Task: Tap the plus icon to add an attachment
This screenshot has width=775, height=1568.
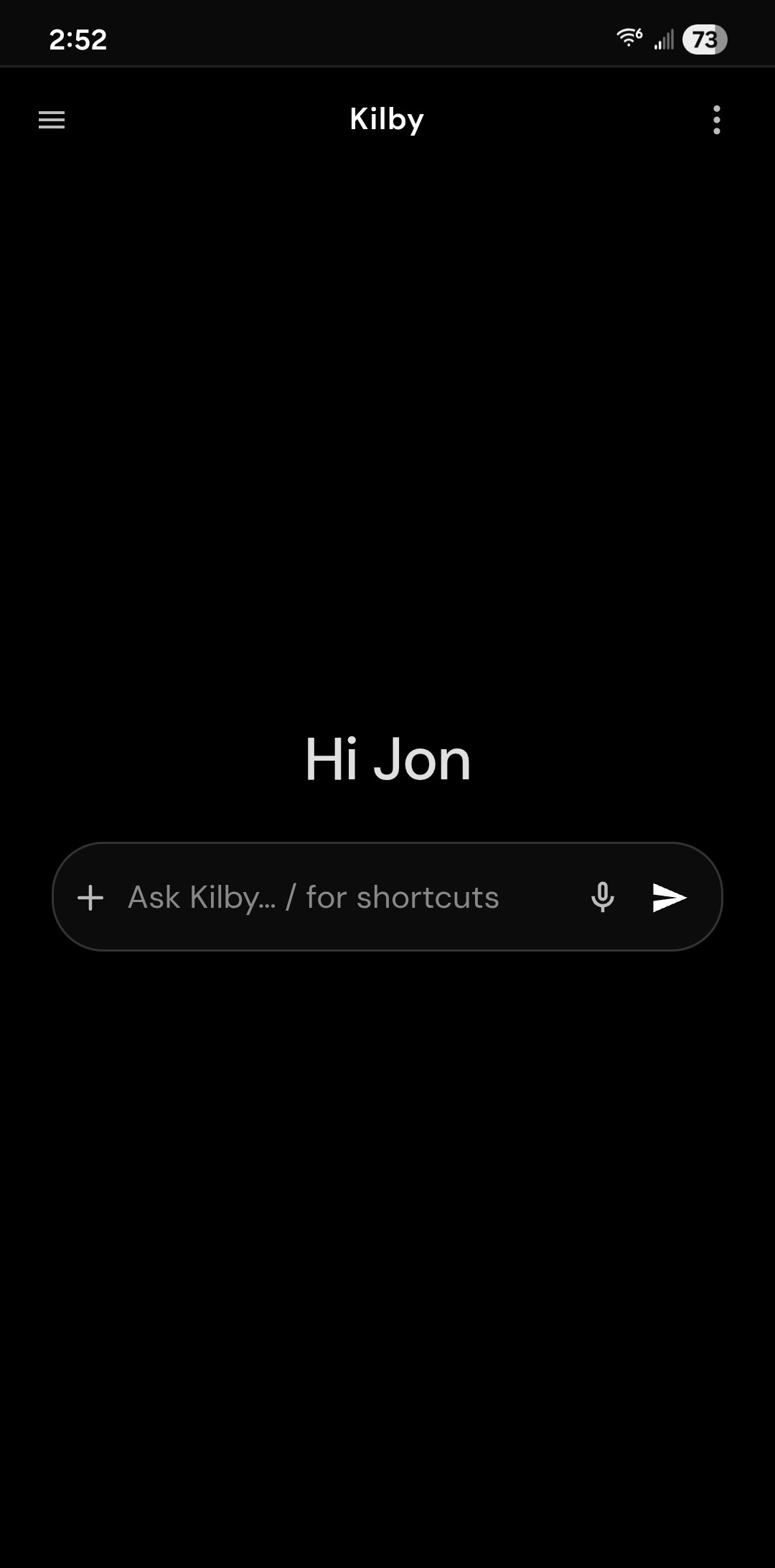Action: click(90, 898)
